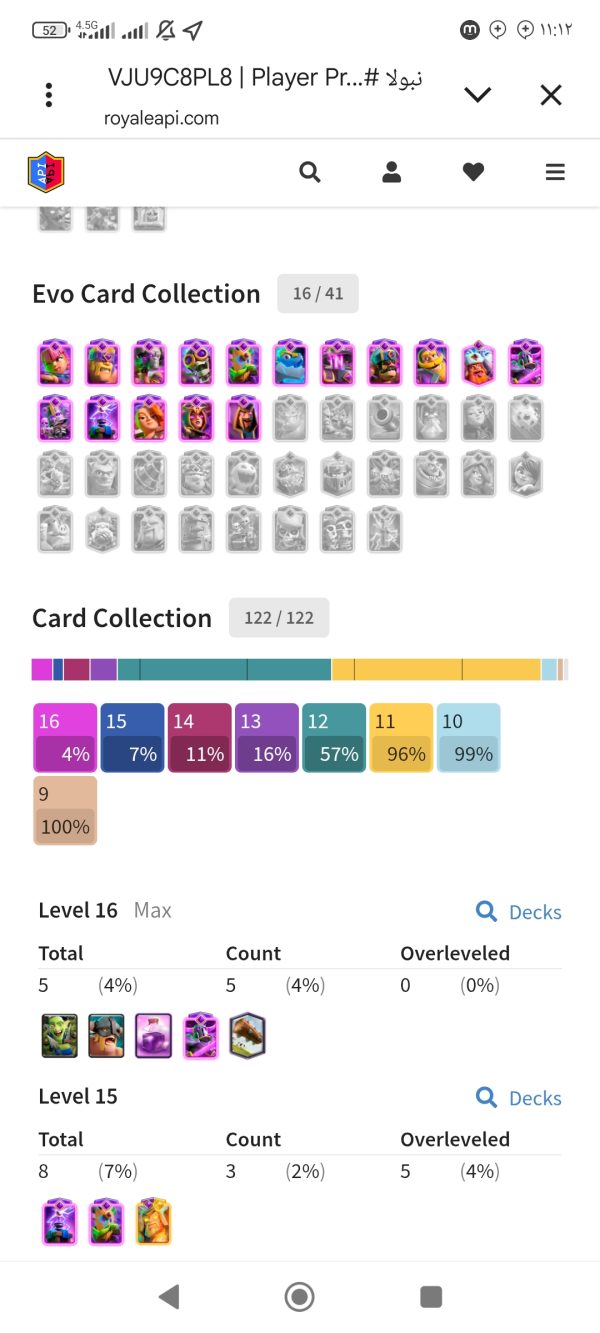This screenshot has width=600, height=1333.
Task: Select the level 14 collection chip
Action: [199, 738]
